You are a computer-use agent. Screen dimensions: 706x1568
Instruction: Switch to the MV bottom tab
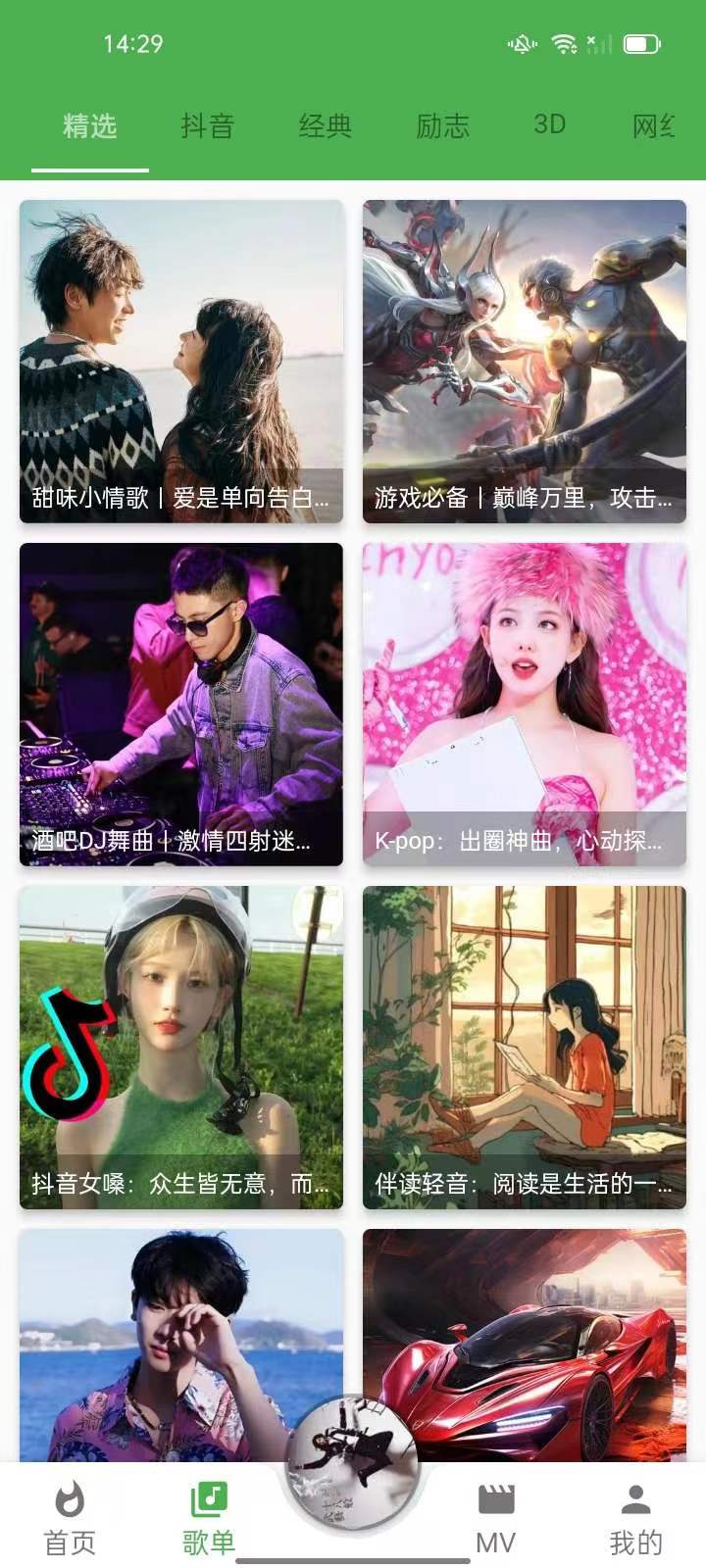coord(495,1517)
